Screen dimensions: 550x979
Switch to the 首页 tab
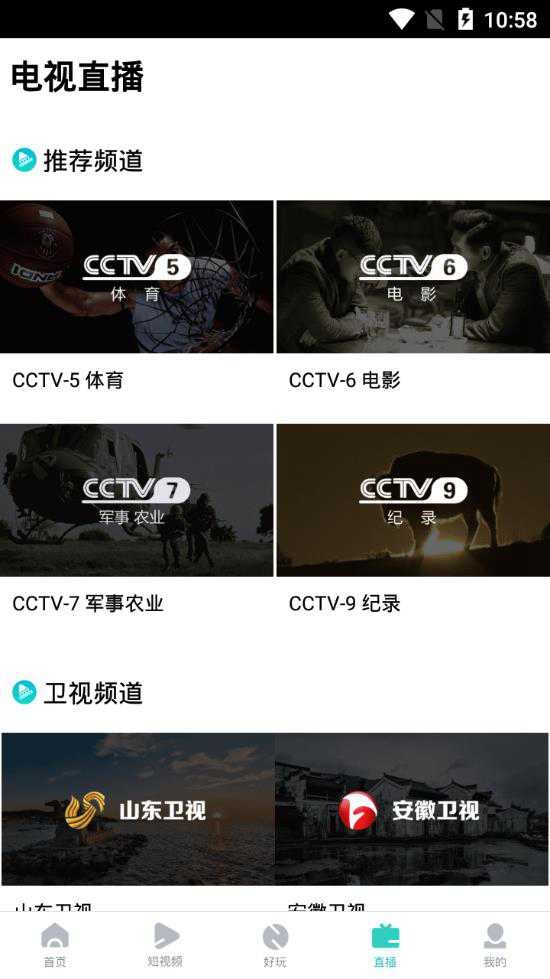tap(55, 945)
